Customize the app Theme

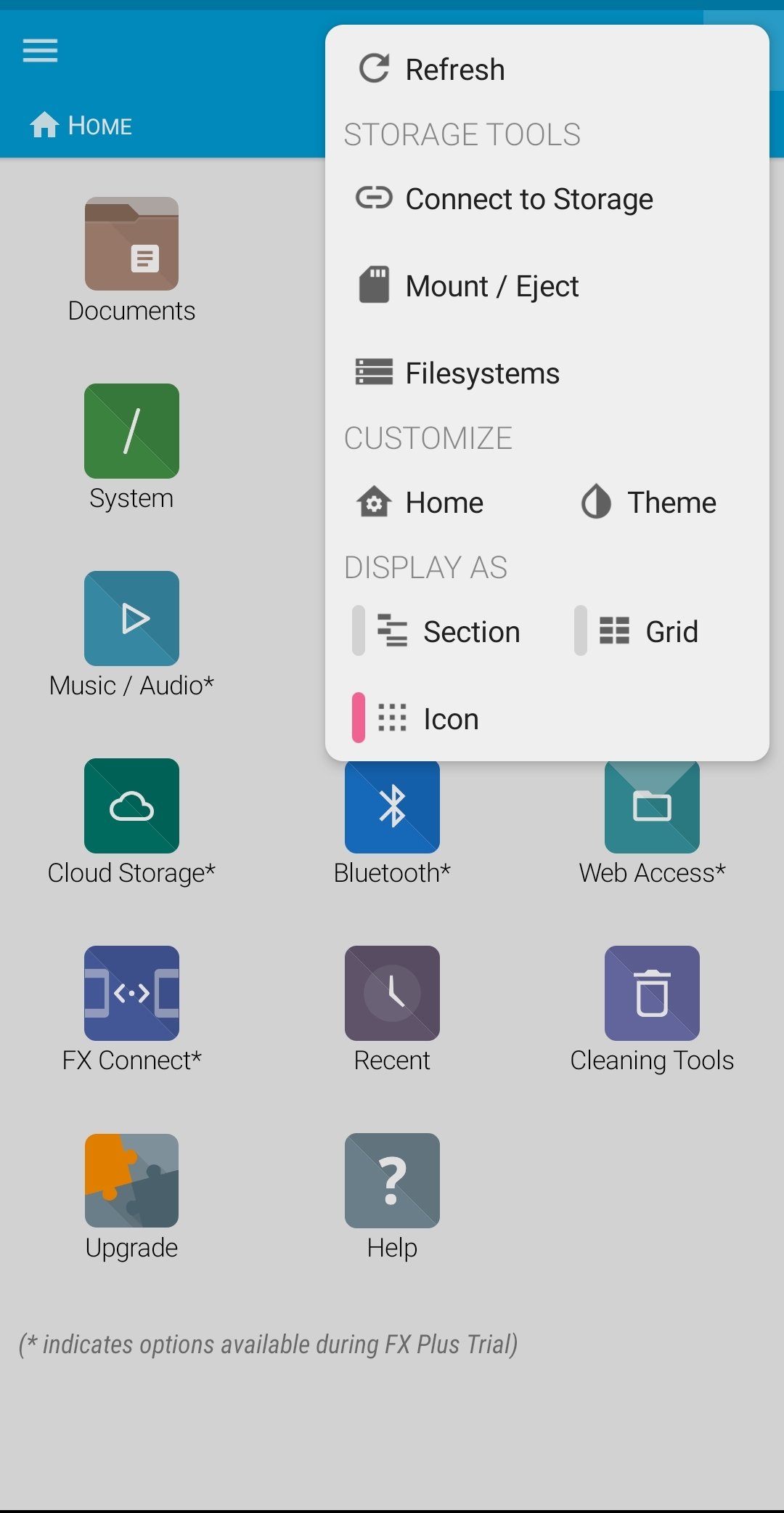671,501
